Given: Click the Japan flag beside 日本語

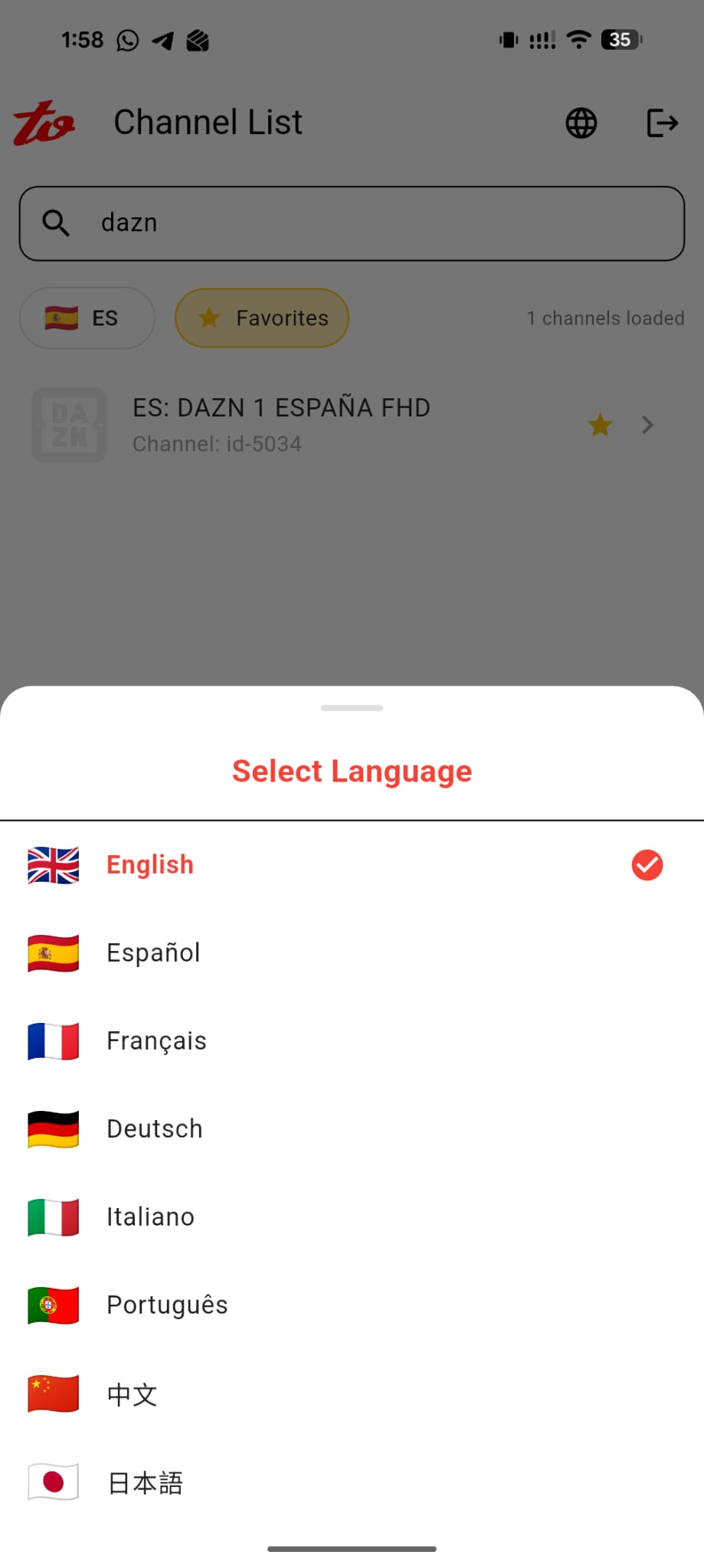Looking at the screenshot, I should point(52,1481).
